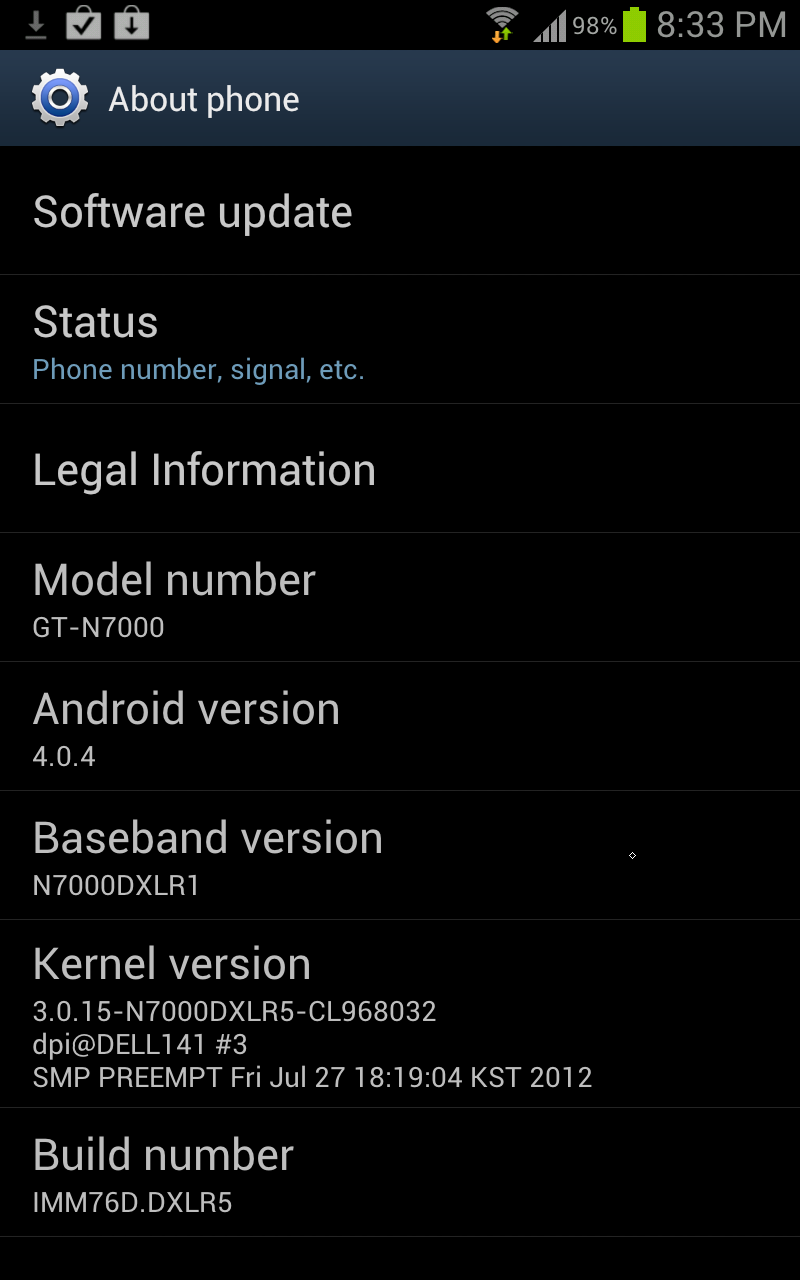This screenshot has width=800, height=1280.
Task: Tap the Model number row
Action: tap(400, 598)
